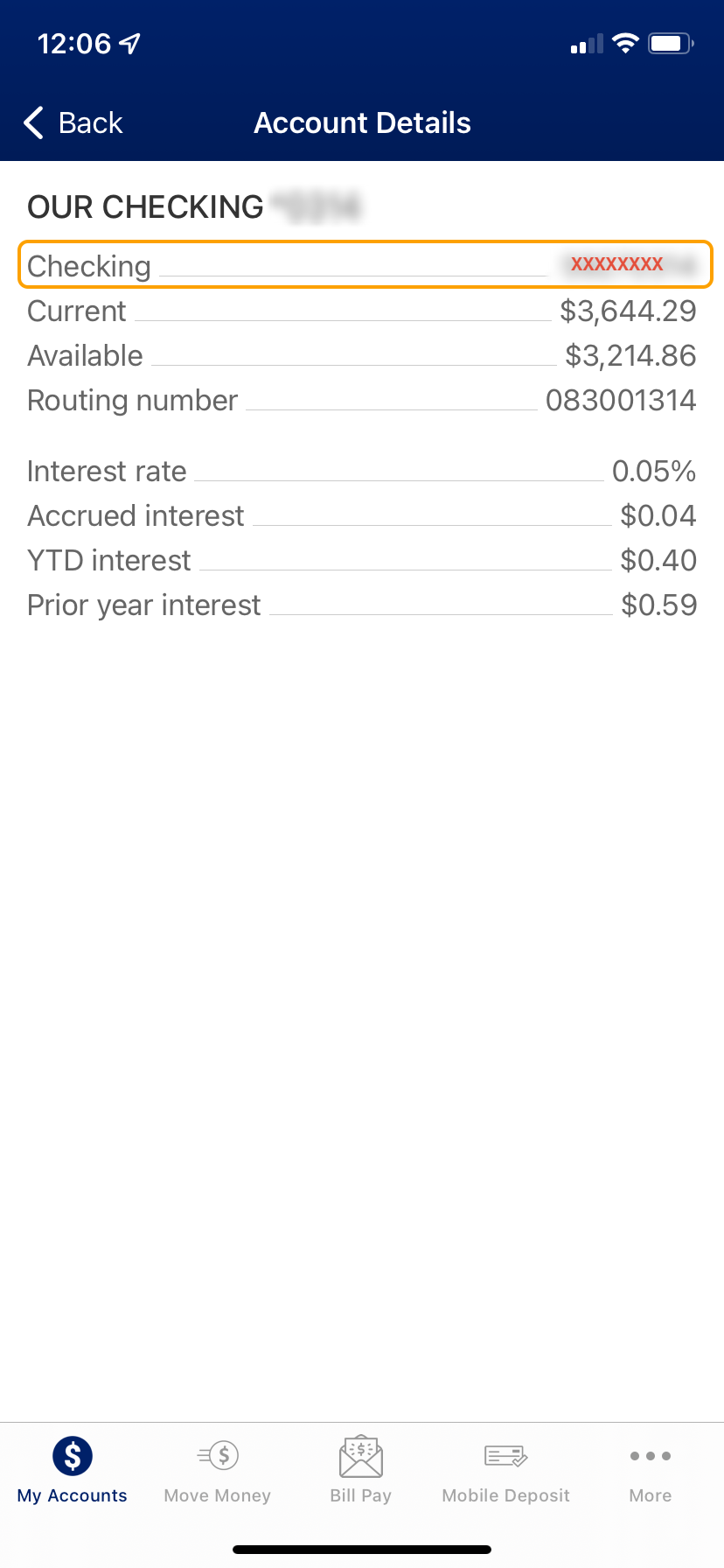This screenshot has width=724, height=1568.
Task: Open the More tab
Action: point(650,1470)
